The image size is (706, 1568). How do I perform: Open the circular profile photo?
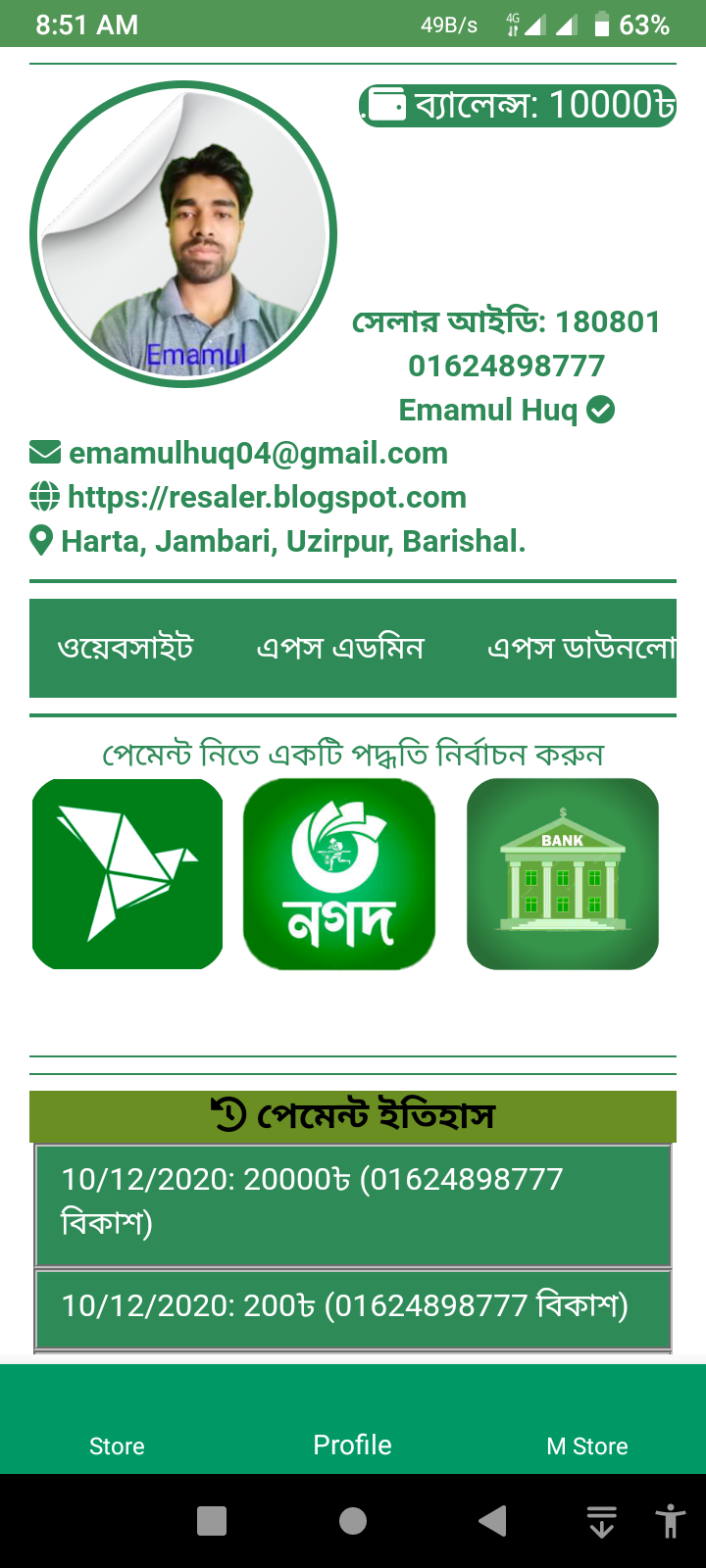tap(183, 234)
